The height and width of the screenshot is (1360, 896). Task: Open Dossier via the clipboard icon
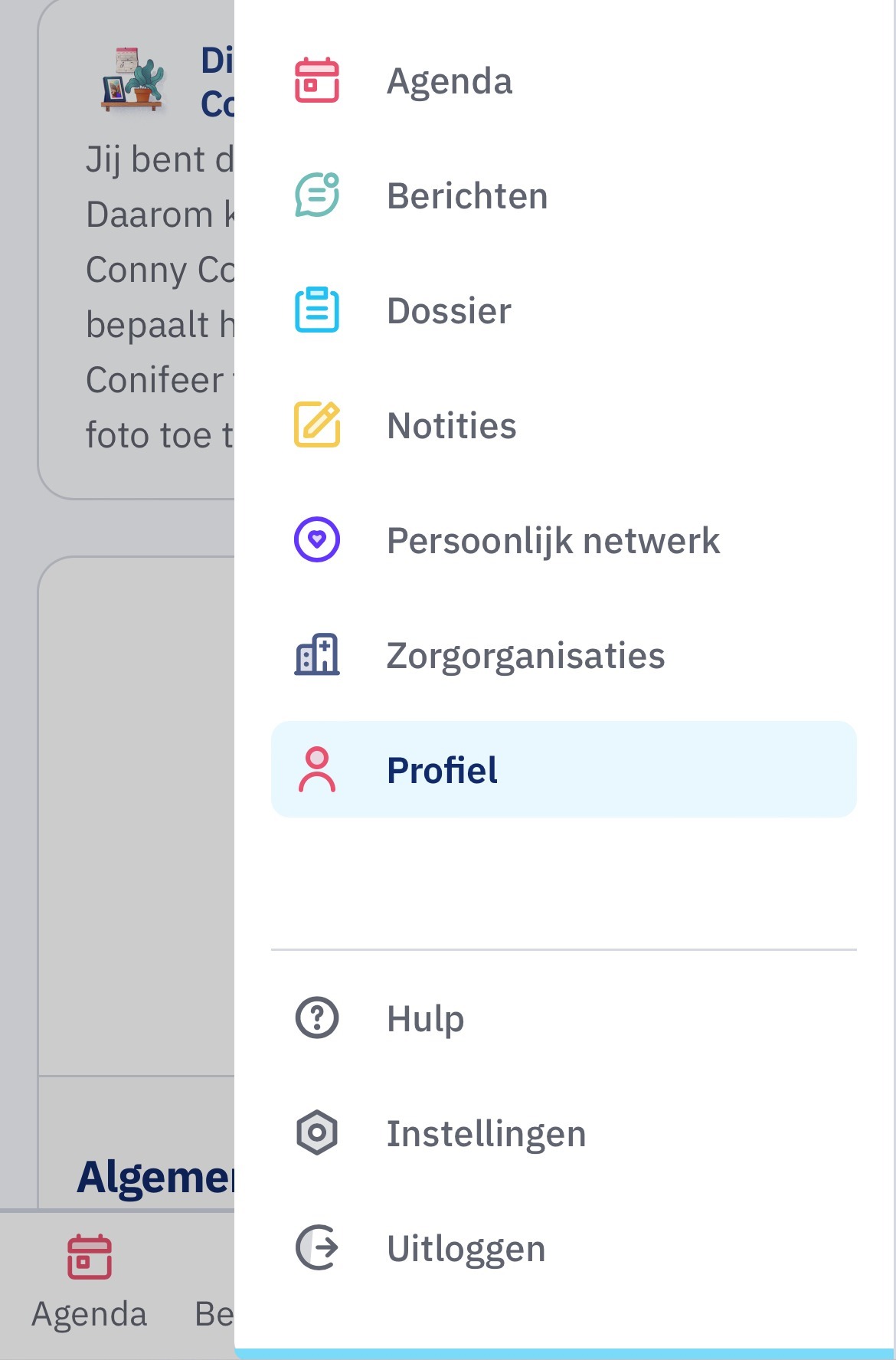(316, 310)
